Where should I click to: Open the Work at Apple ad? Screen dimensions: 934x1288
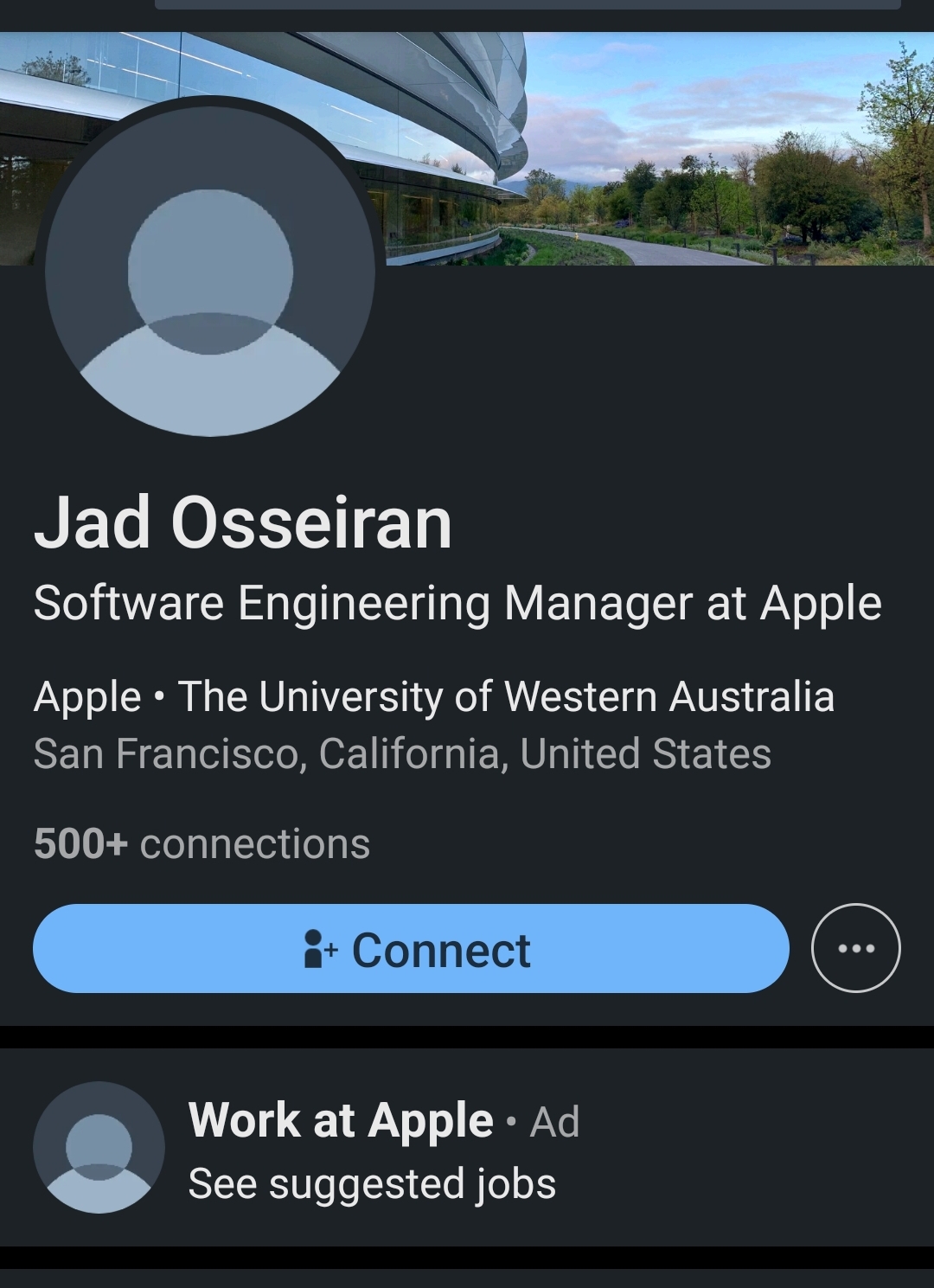[372, 1149]
